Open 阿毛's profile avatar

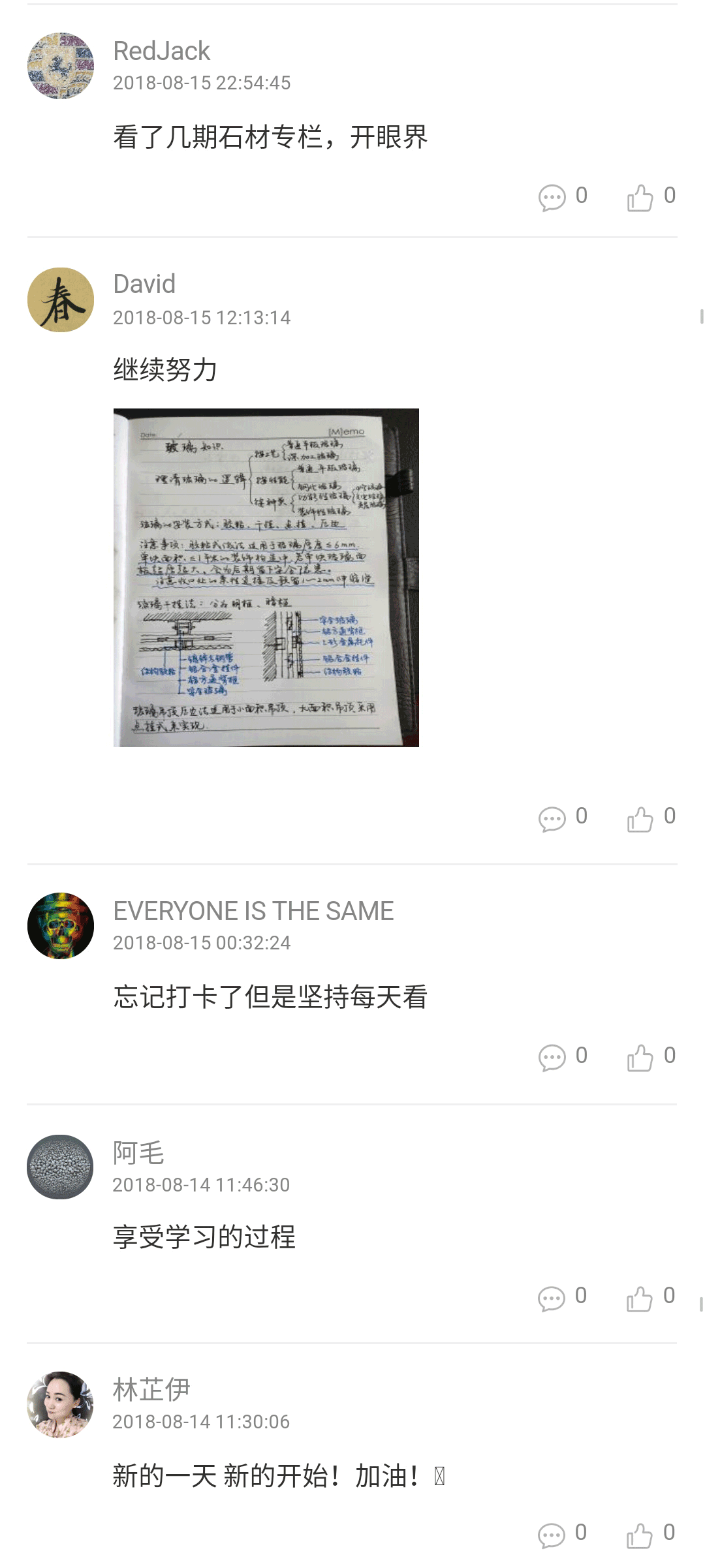point(60,1167)
